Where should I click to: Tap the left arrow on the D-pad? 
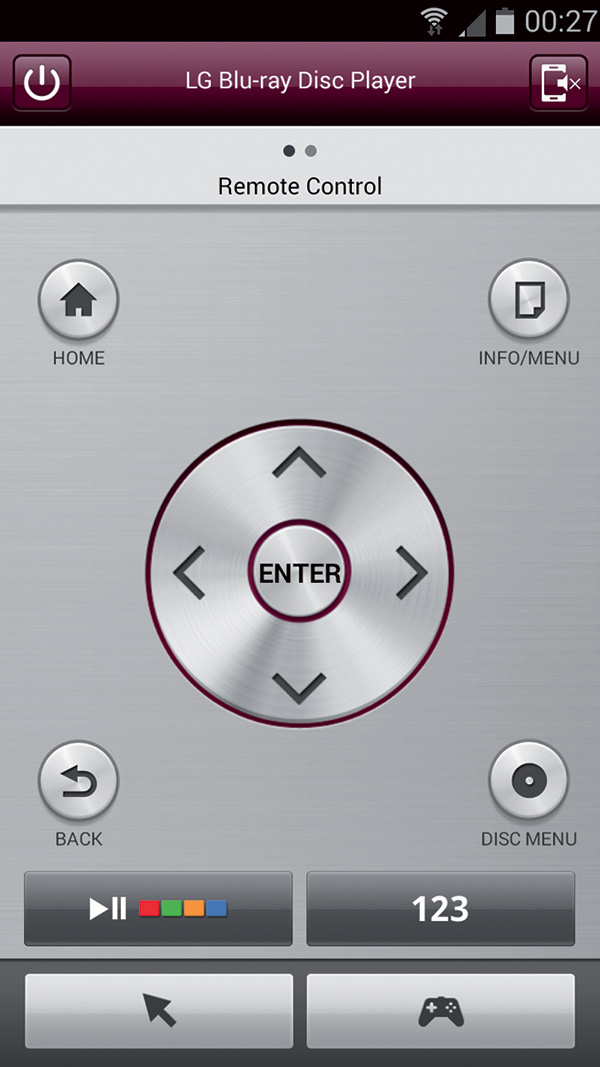(x=188, y=573)
